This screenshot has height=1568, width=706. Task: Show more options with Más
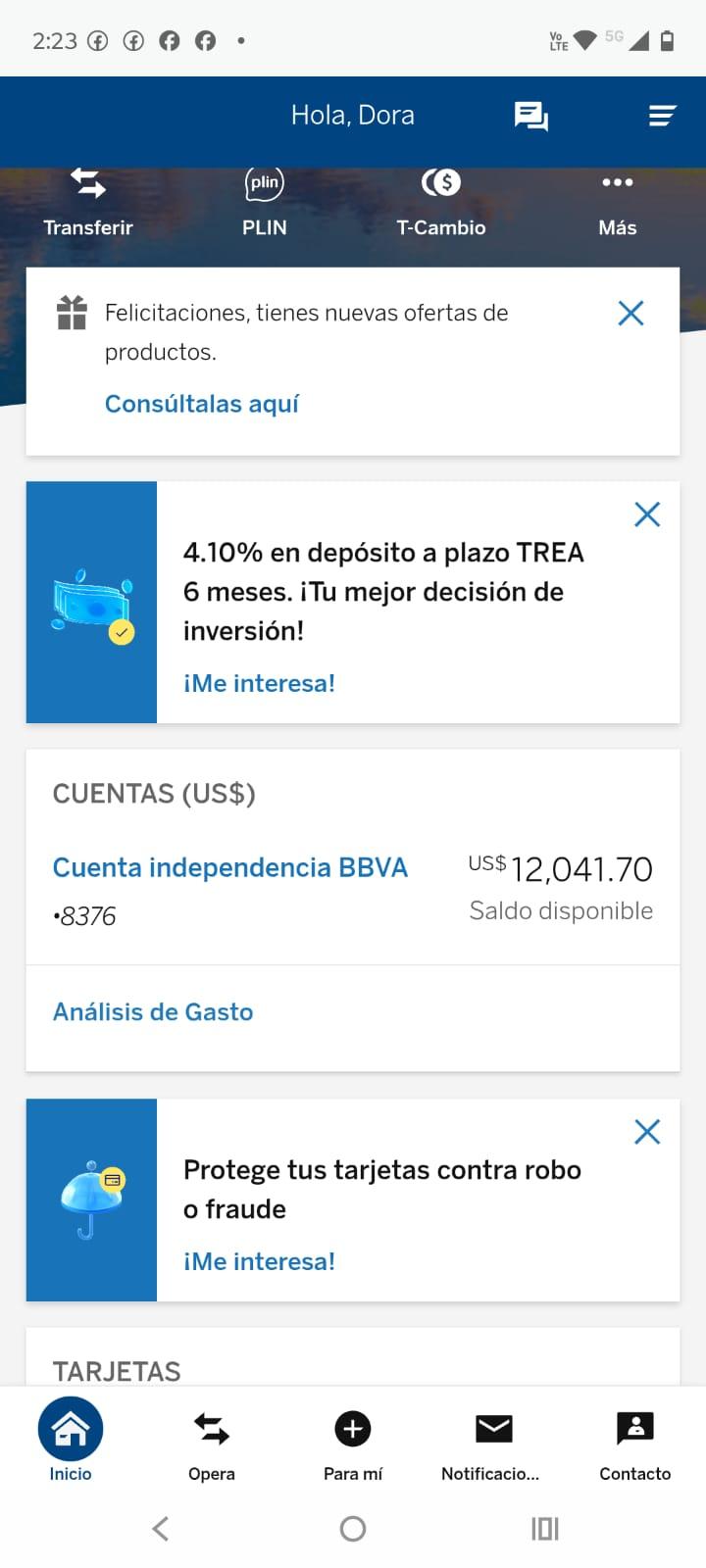[618, 203]
